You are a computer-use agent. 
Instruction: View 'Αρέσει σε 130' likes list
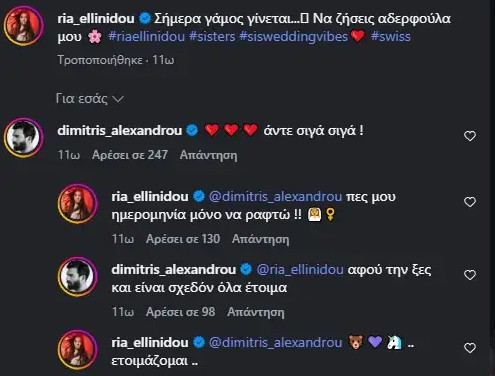[183, 239]
